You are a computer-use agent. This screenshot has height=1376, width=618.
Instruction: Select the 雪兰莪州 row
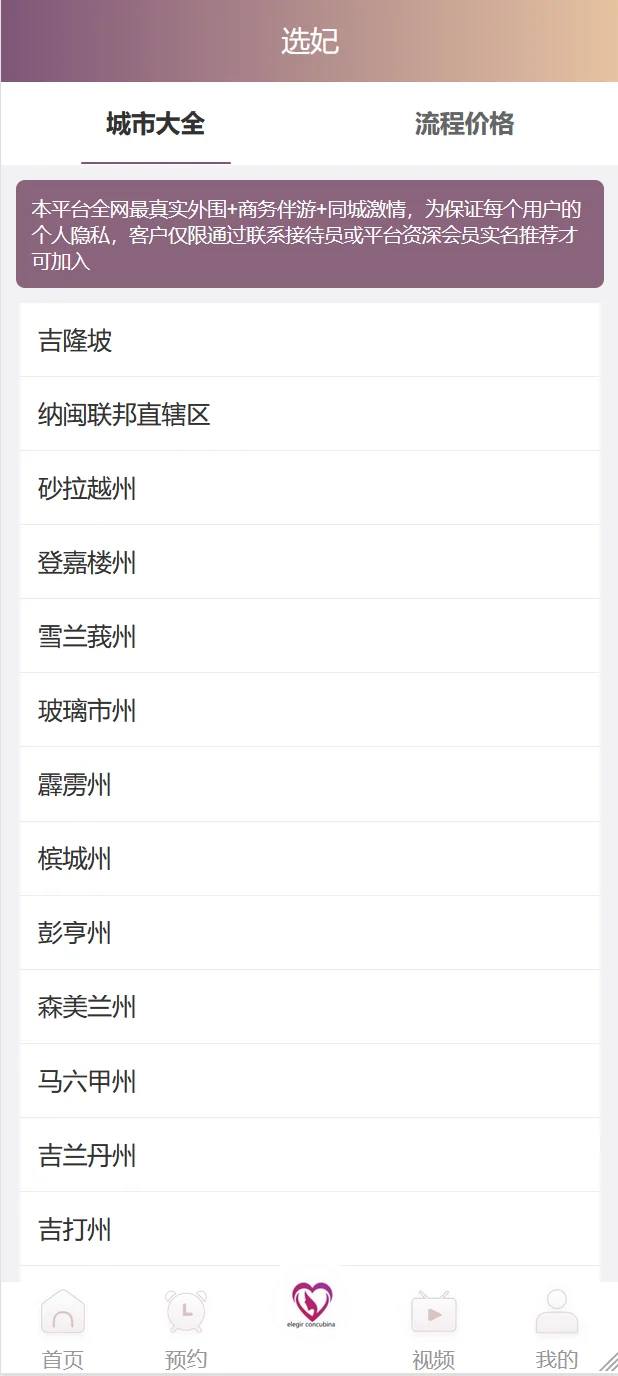(309, 637)
